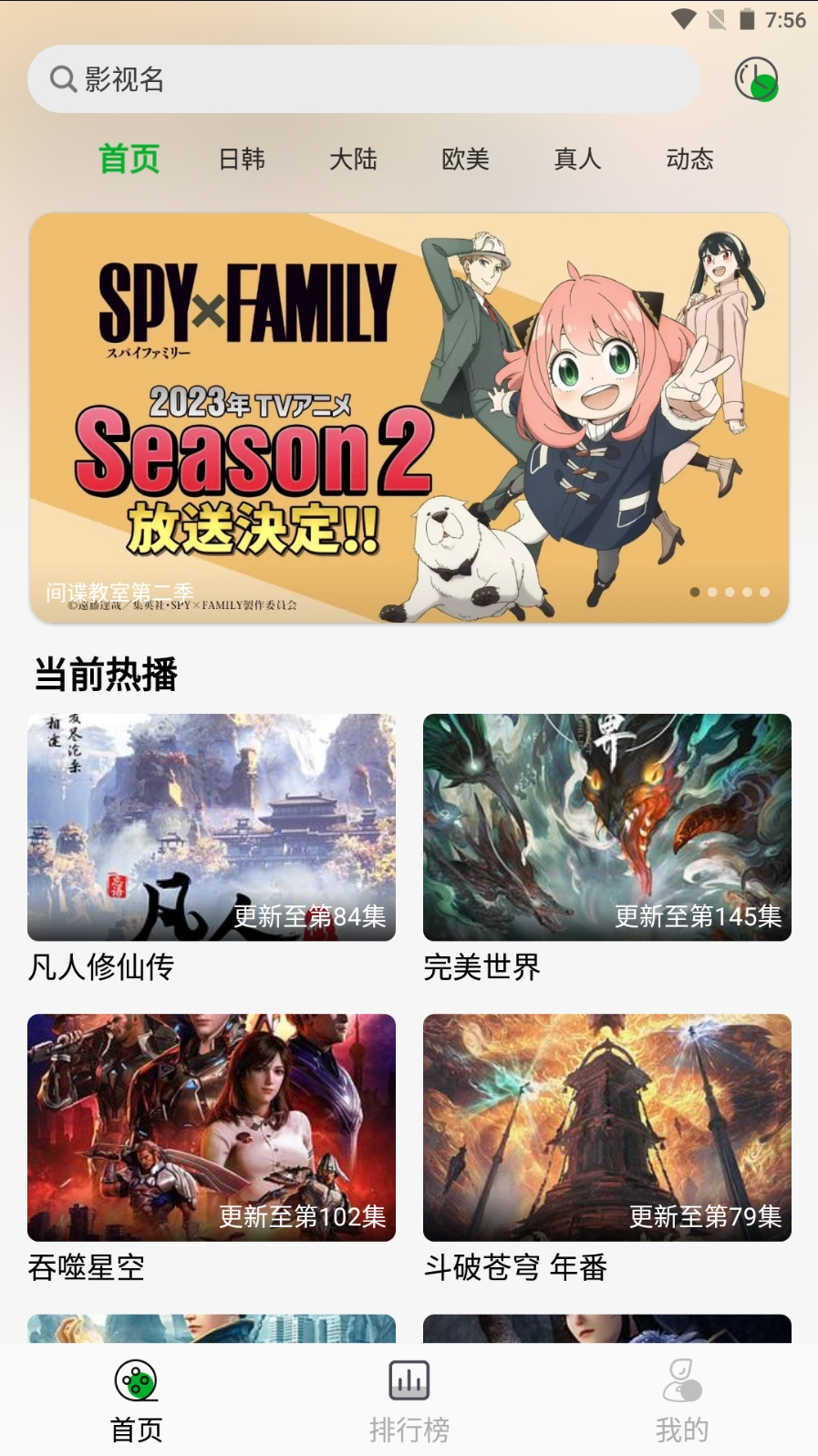818x1456 pixels.
Task: Select the 首页 top tab
Action: coord(129,159)
